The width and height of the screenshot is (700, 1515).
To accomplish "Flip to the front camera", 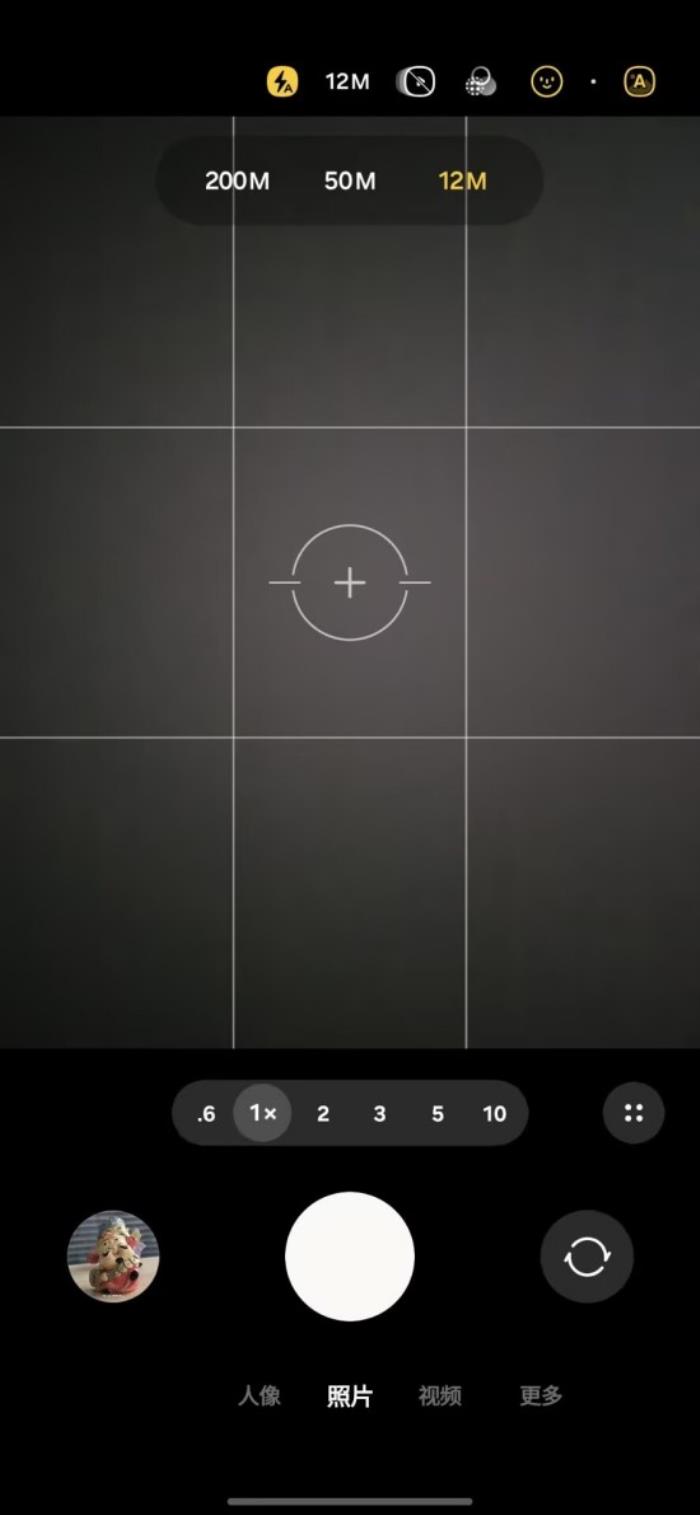I will (x=586, y=1256).
